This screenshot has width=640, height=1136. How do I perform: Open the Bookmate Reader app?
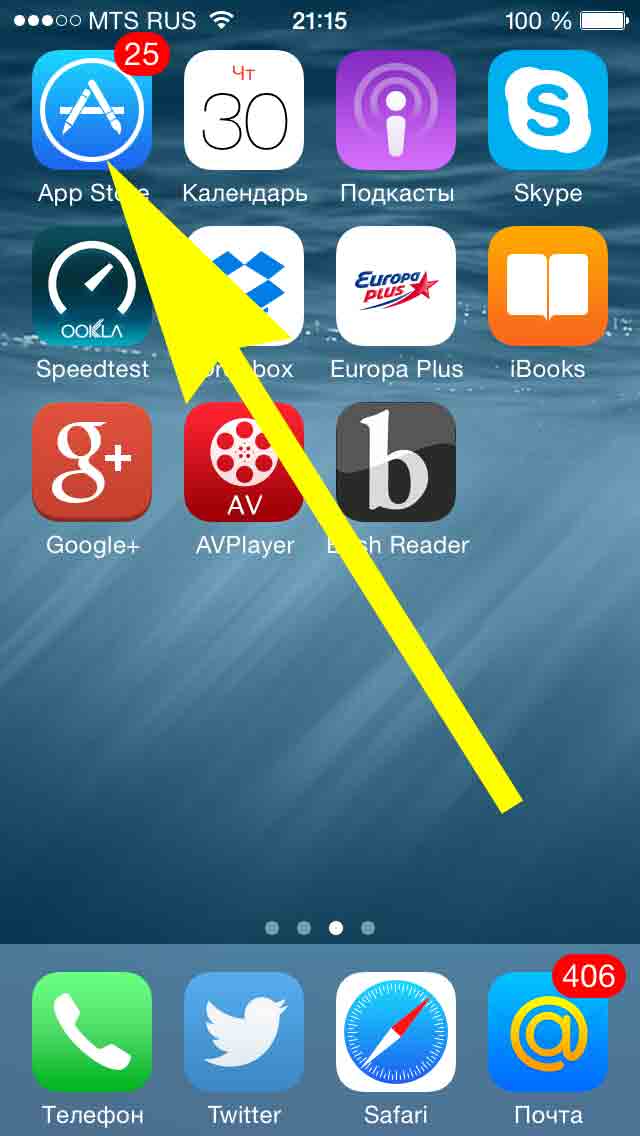[x=396, y=462]
